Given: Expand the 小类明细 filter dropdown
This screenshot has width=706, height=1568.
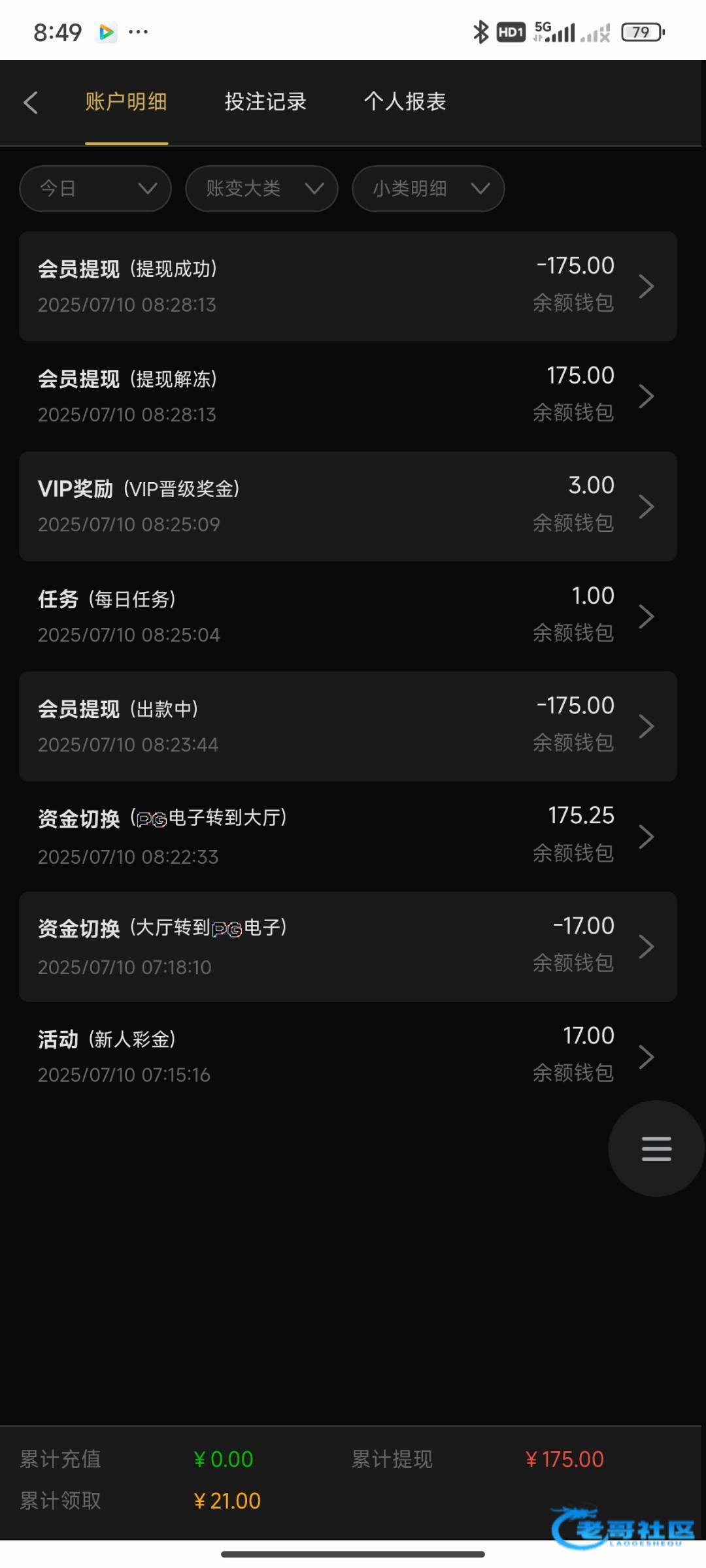Looking at the screenshot, I should click(428, 189).
